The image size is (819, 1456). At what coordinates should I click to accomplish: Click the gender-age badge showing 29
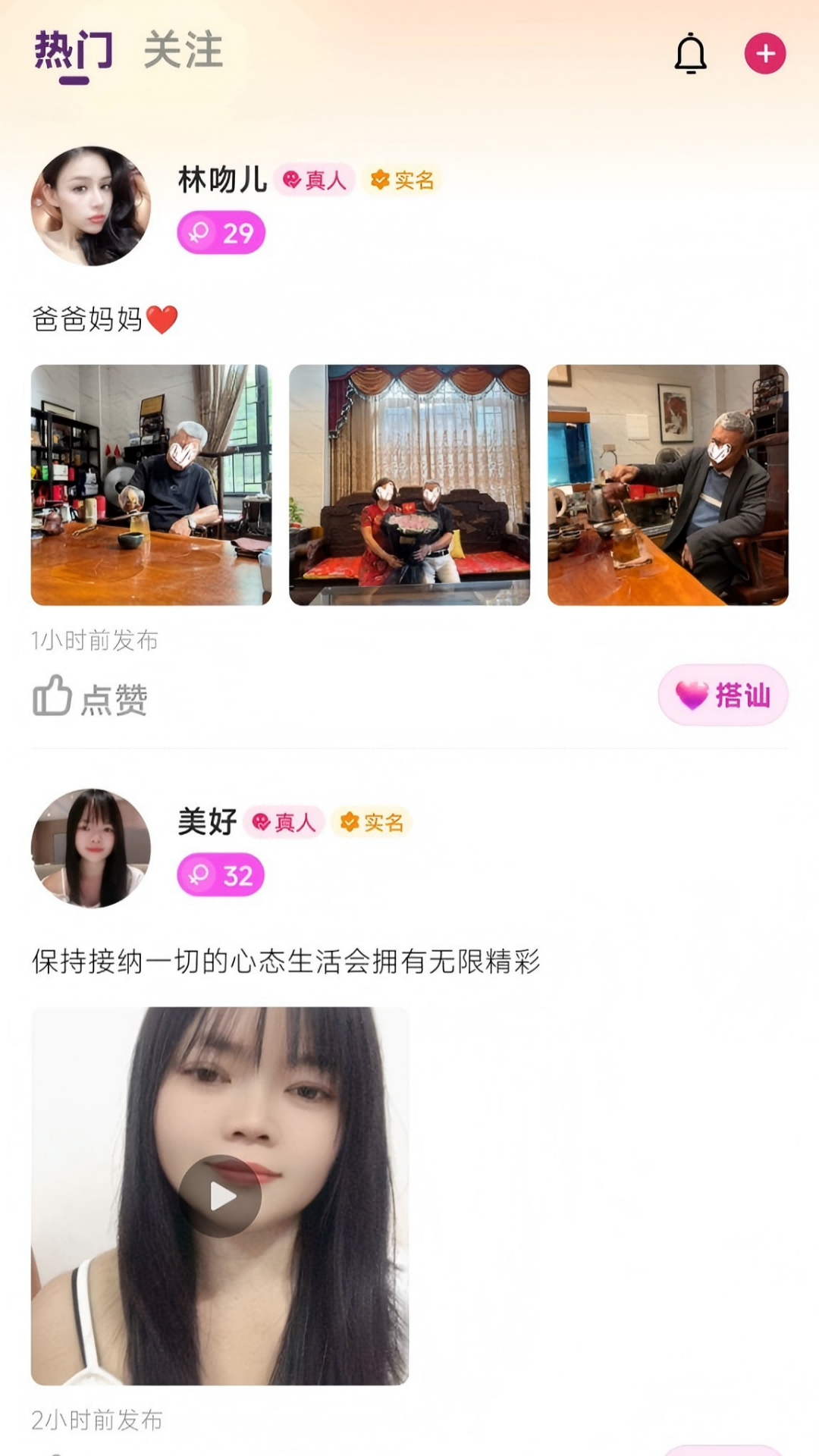(x=221, y=233)
